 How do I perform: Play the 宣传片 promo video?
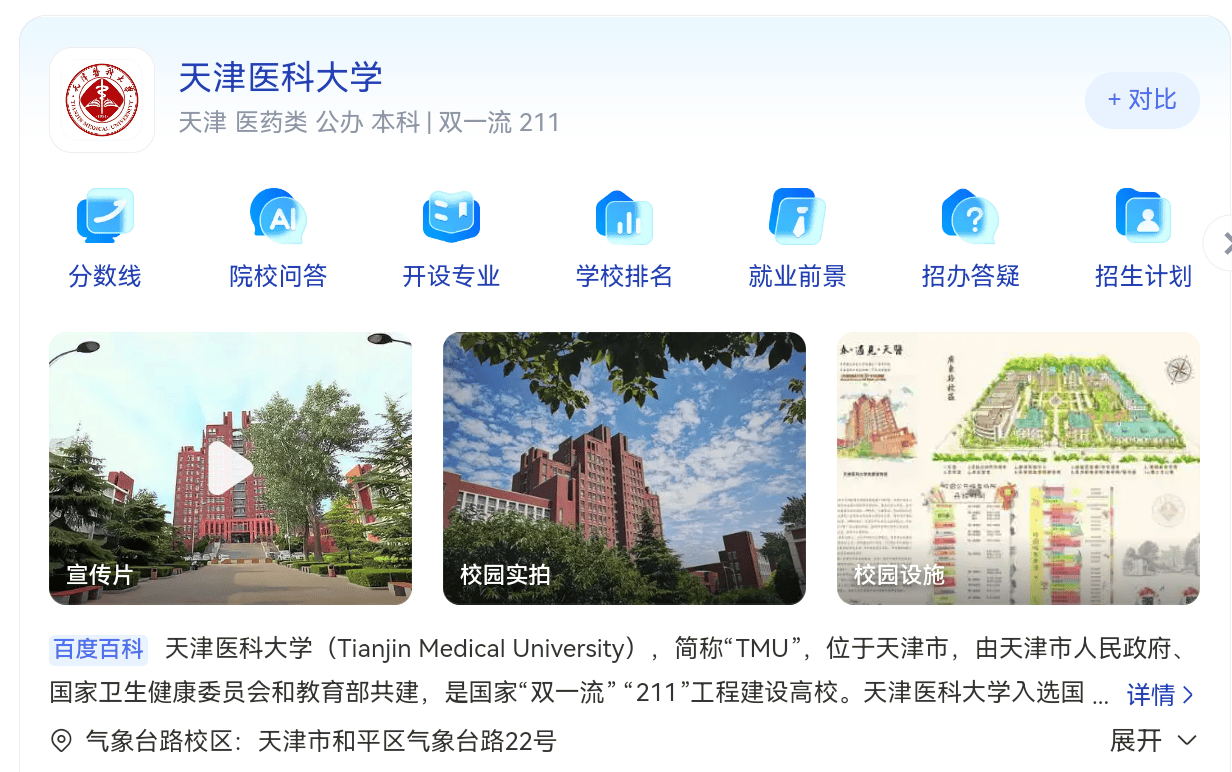tap(230, 468)
